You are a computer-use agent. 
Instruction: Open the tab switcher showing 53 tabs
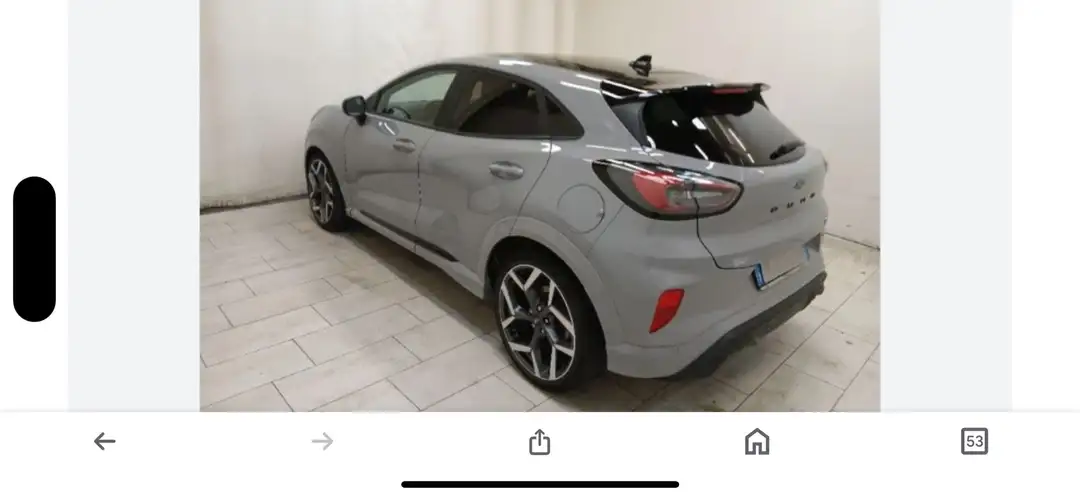pyautogui.click(x=974, y=441)
